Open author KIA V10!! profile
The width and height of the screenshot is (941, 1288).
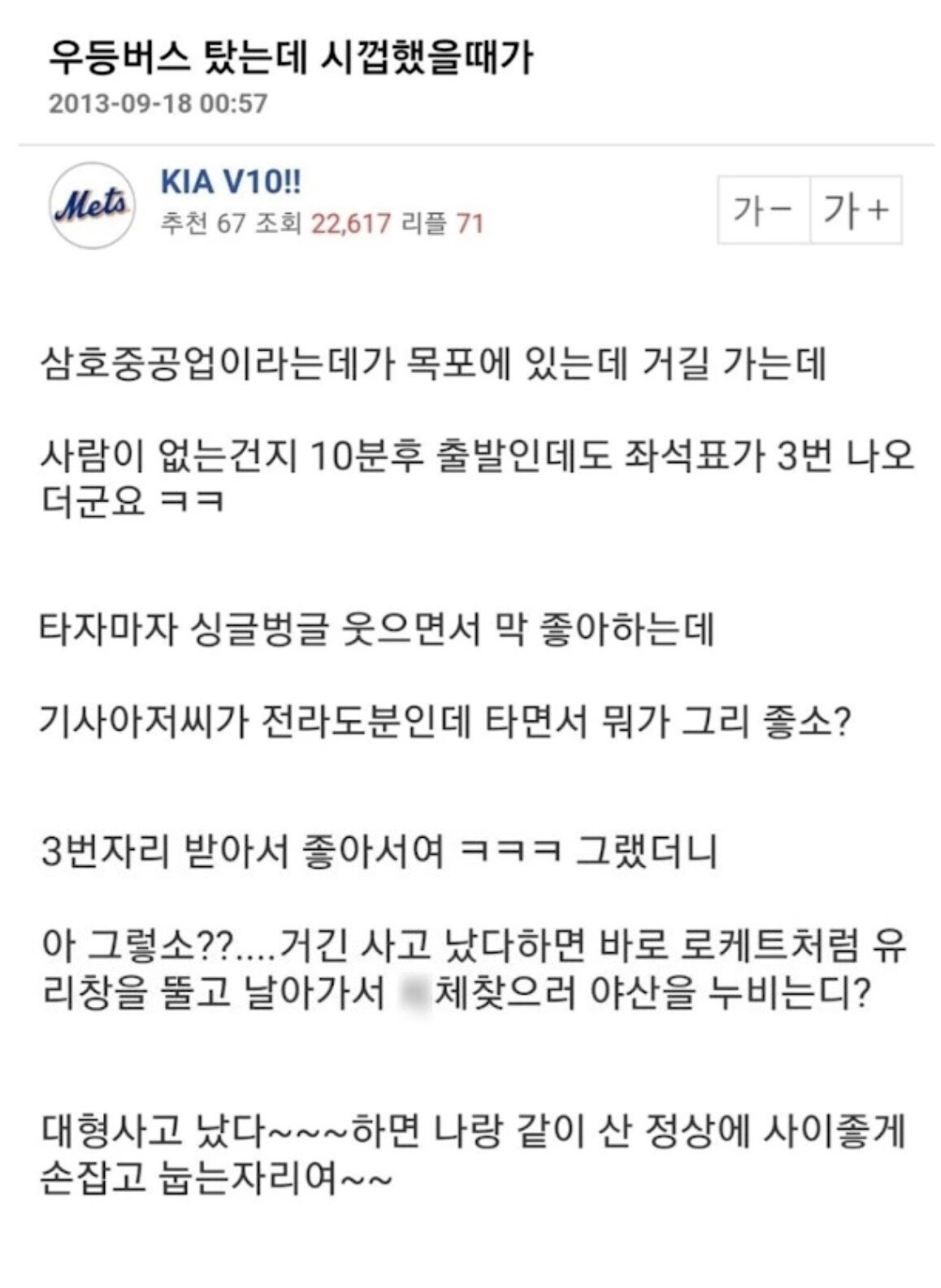231,182
